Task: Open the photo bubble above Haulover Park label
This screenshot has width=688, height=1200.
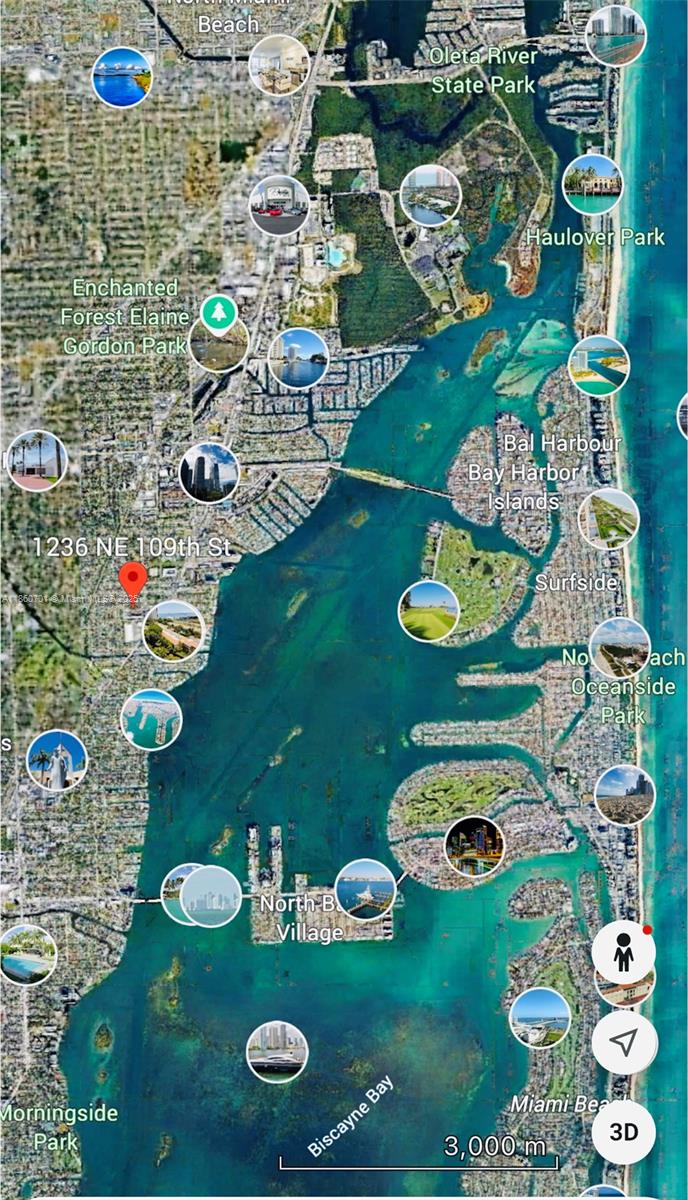Action: click(592, 185)
